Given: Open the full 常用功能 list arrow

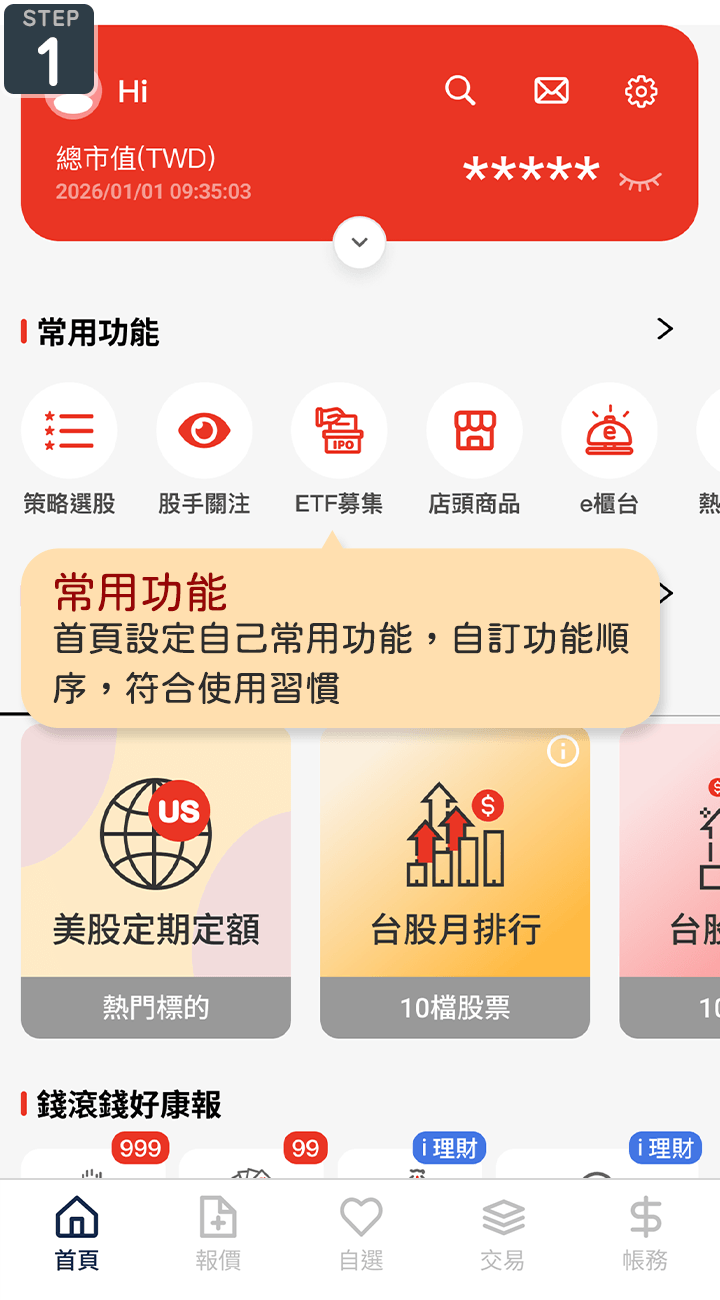Looking at the screenshot, I should (x=665, y=329).
